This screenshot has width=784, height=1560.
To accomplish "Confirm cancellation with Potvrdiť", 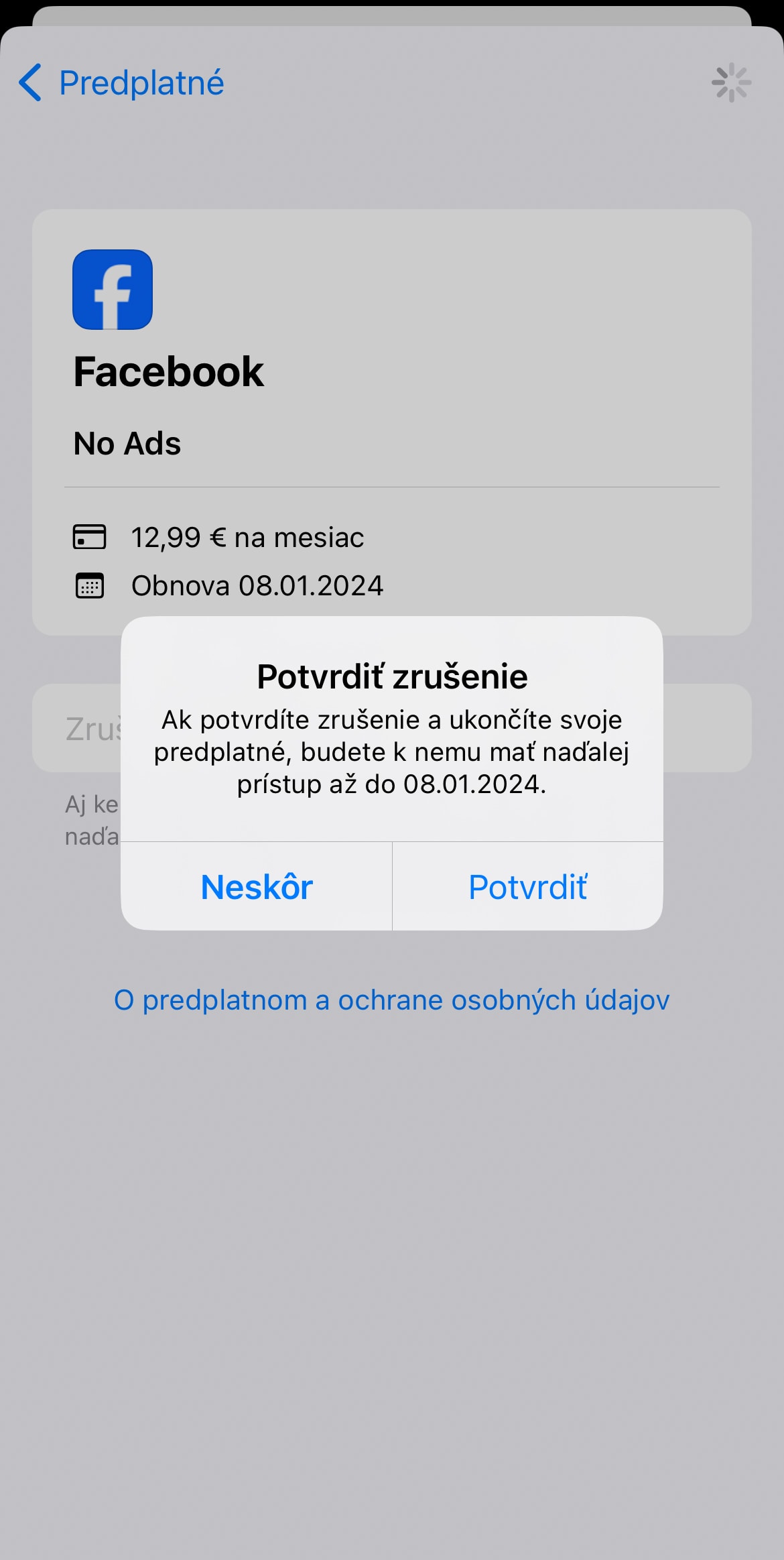I will [528, 886].
